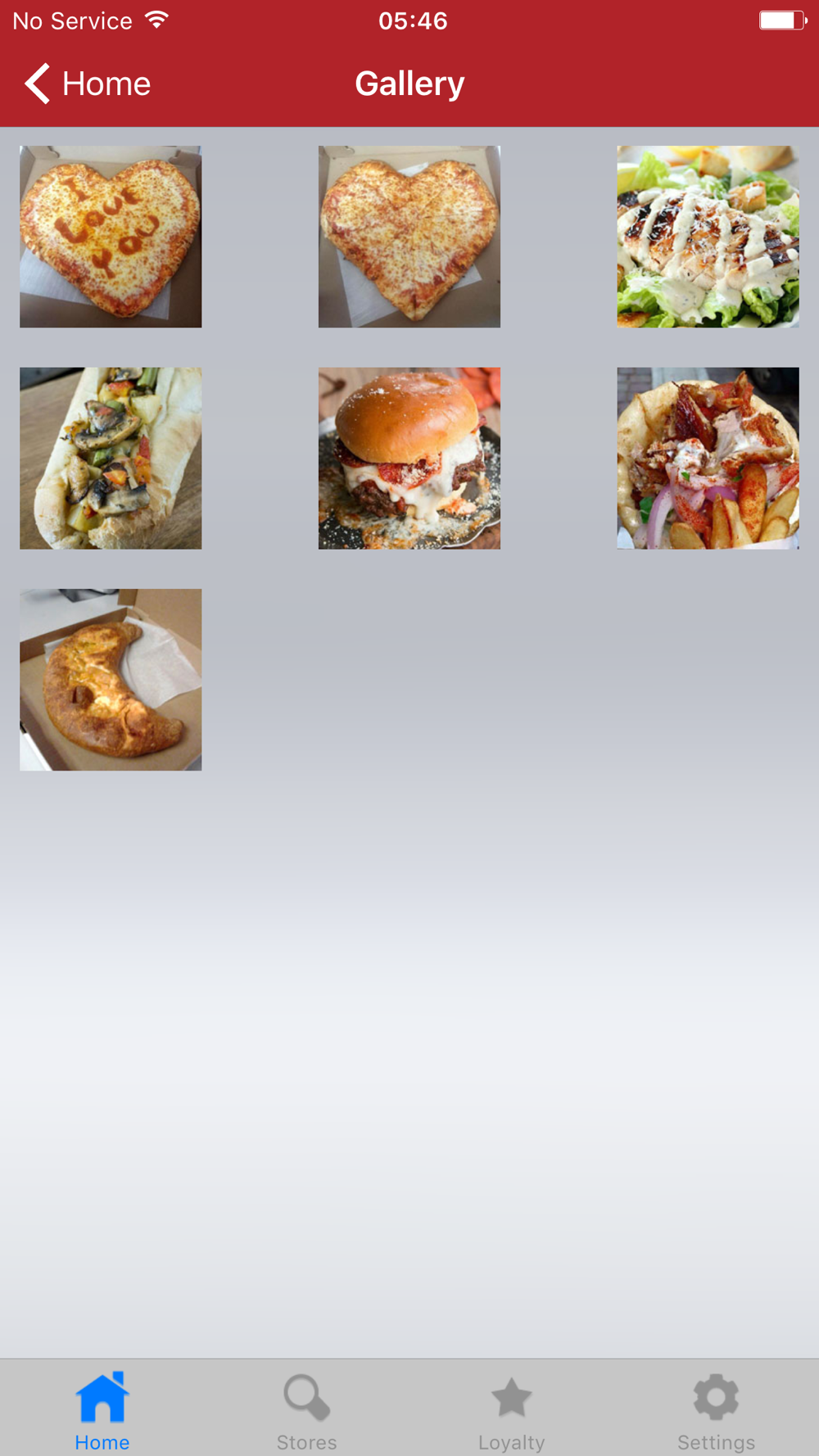Open the 'I Love You' heart pizza photo
Screen dimensions: 819x1456
click(111, 237)
